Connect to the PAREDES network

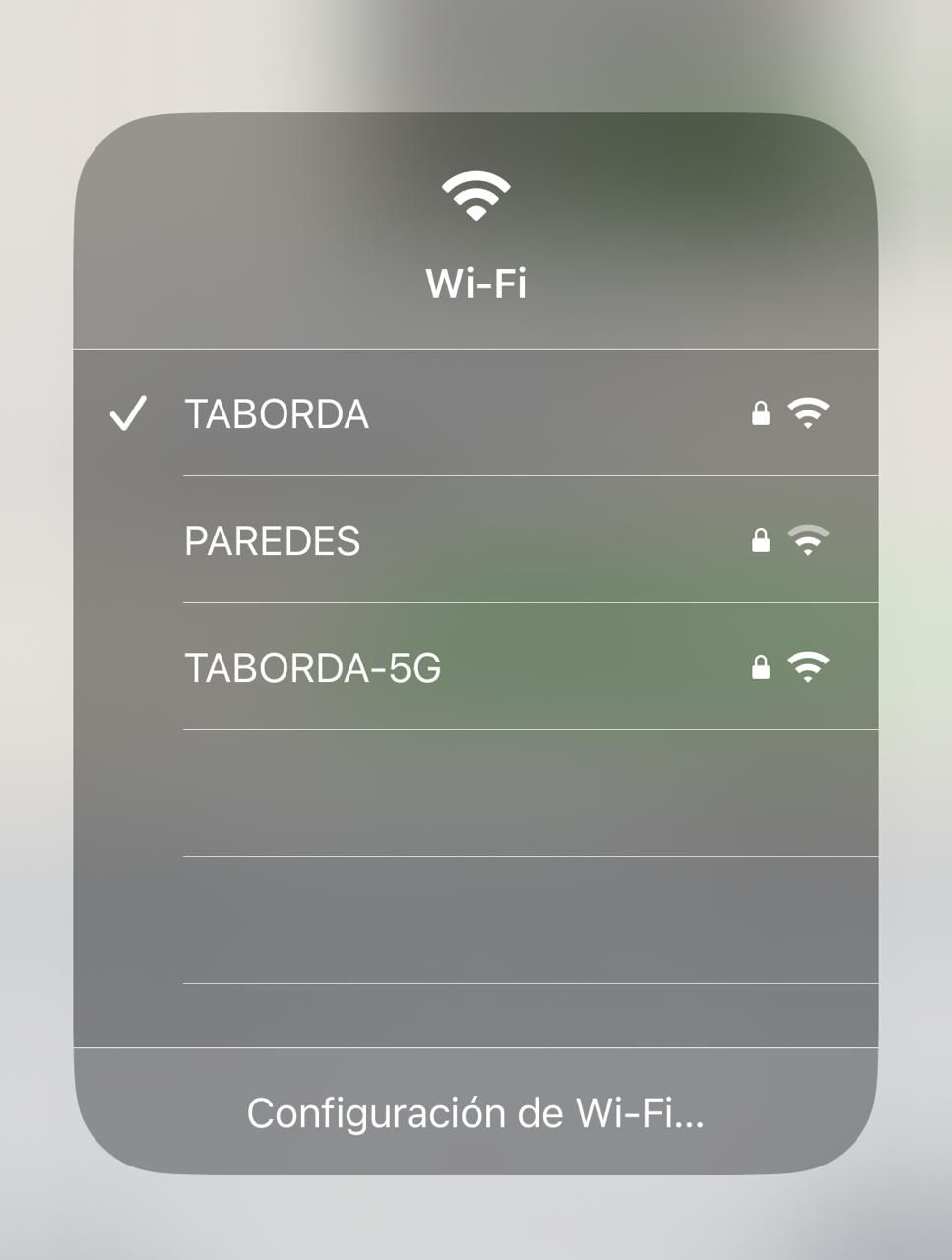[x=273, y=541]
